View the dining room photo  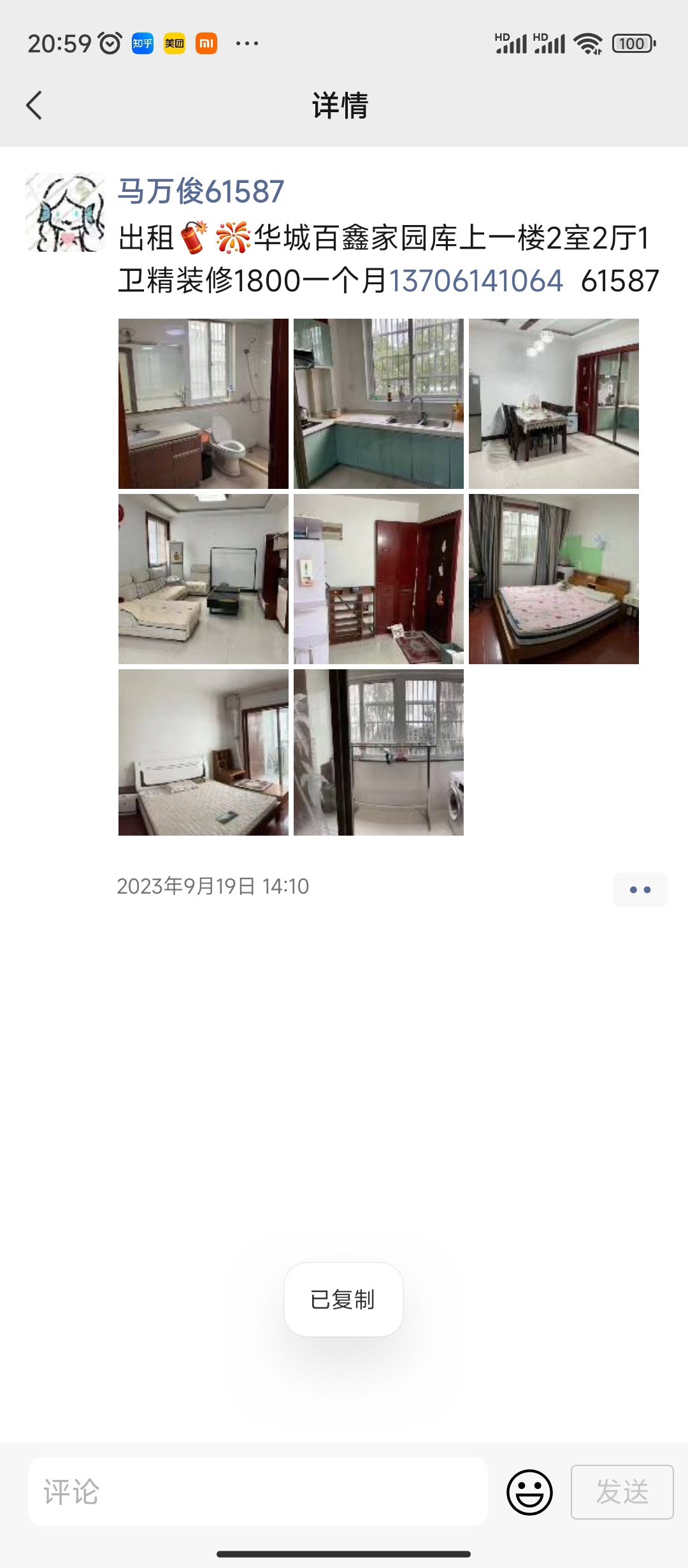tap(554, 403)
